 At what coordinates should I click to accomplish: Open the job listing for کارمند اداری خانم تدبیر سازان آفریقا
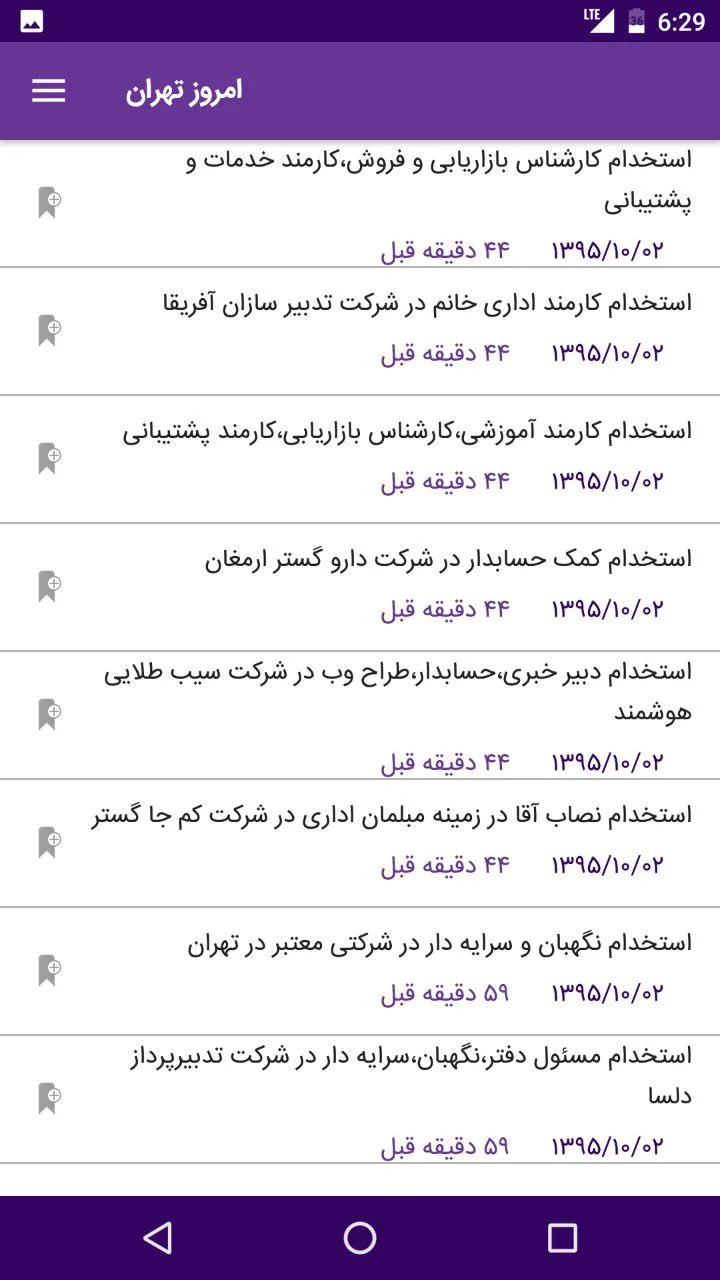point(360,332)
